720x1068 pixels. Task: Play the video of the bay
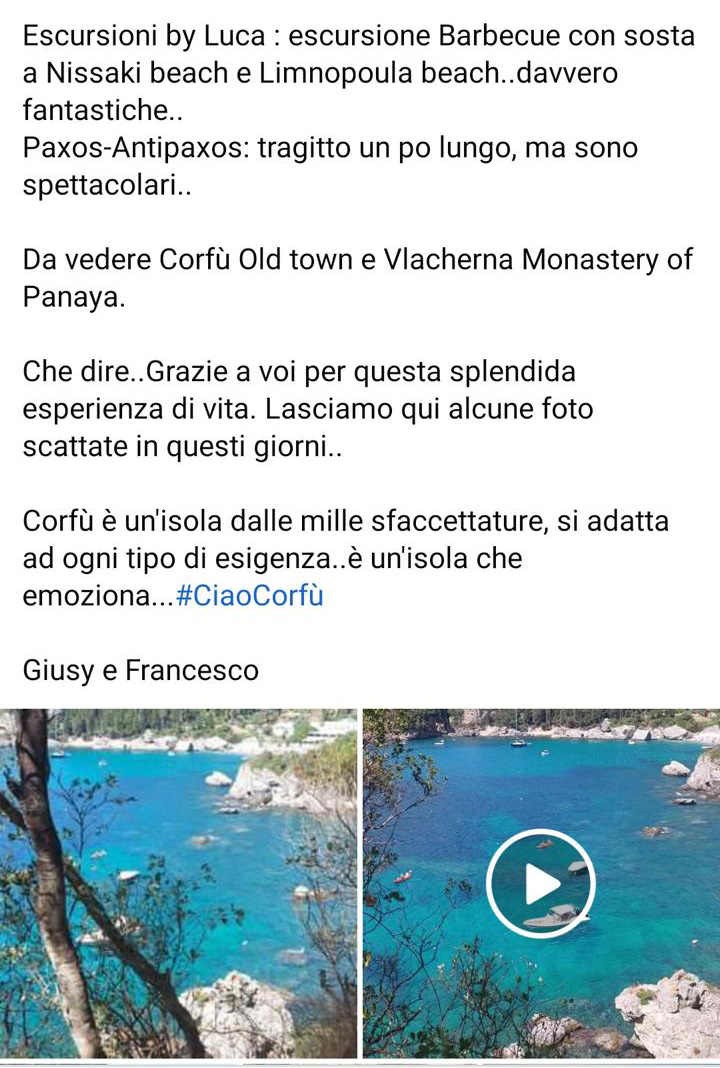(540, 884)
